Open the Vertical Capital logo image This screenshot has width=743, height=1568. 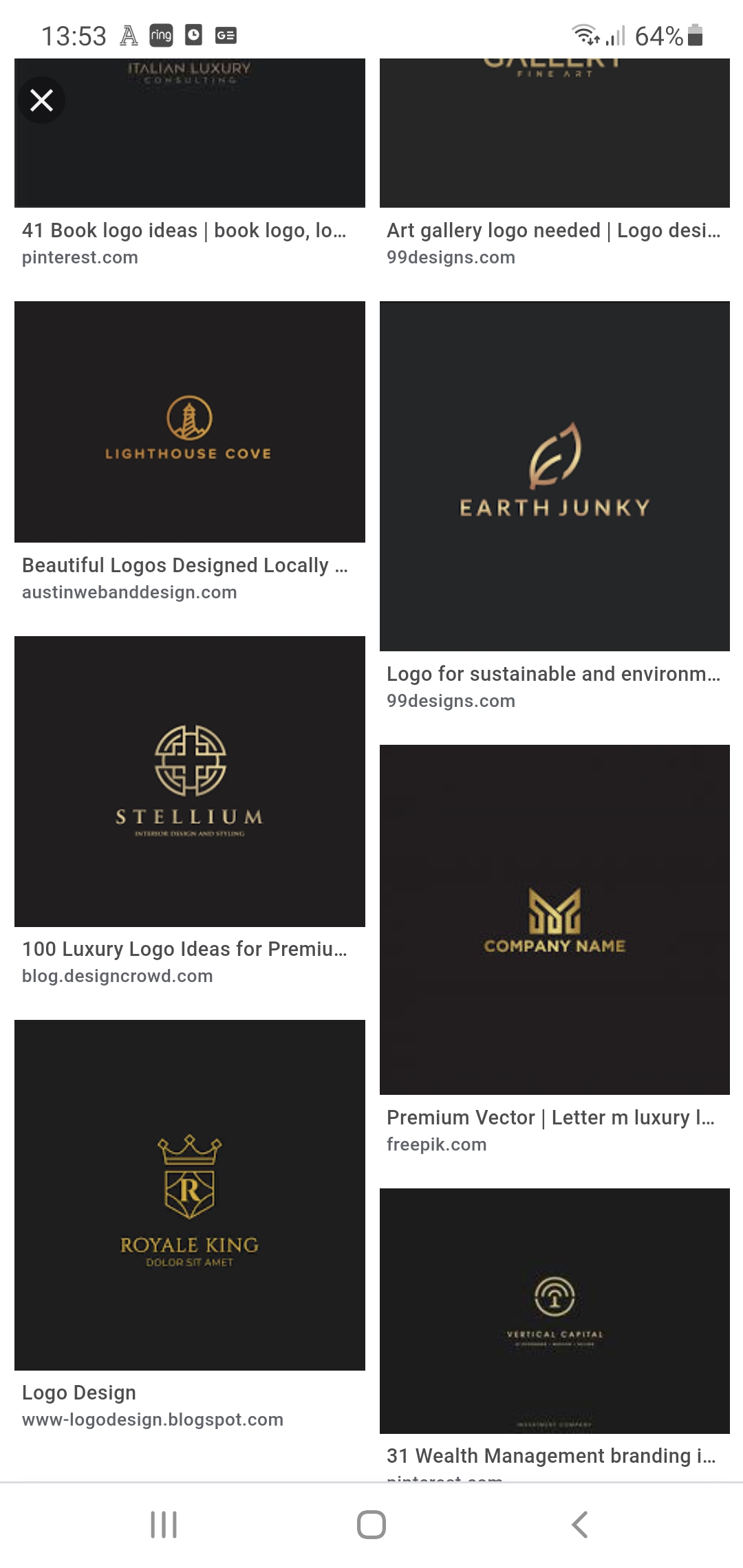tap(554, 1310)
